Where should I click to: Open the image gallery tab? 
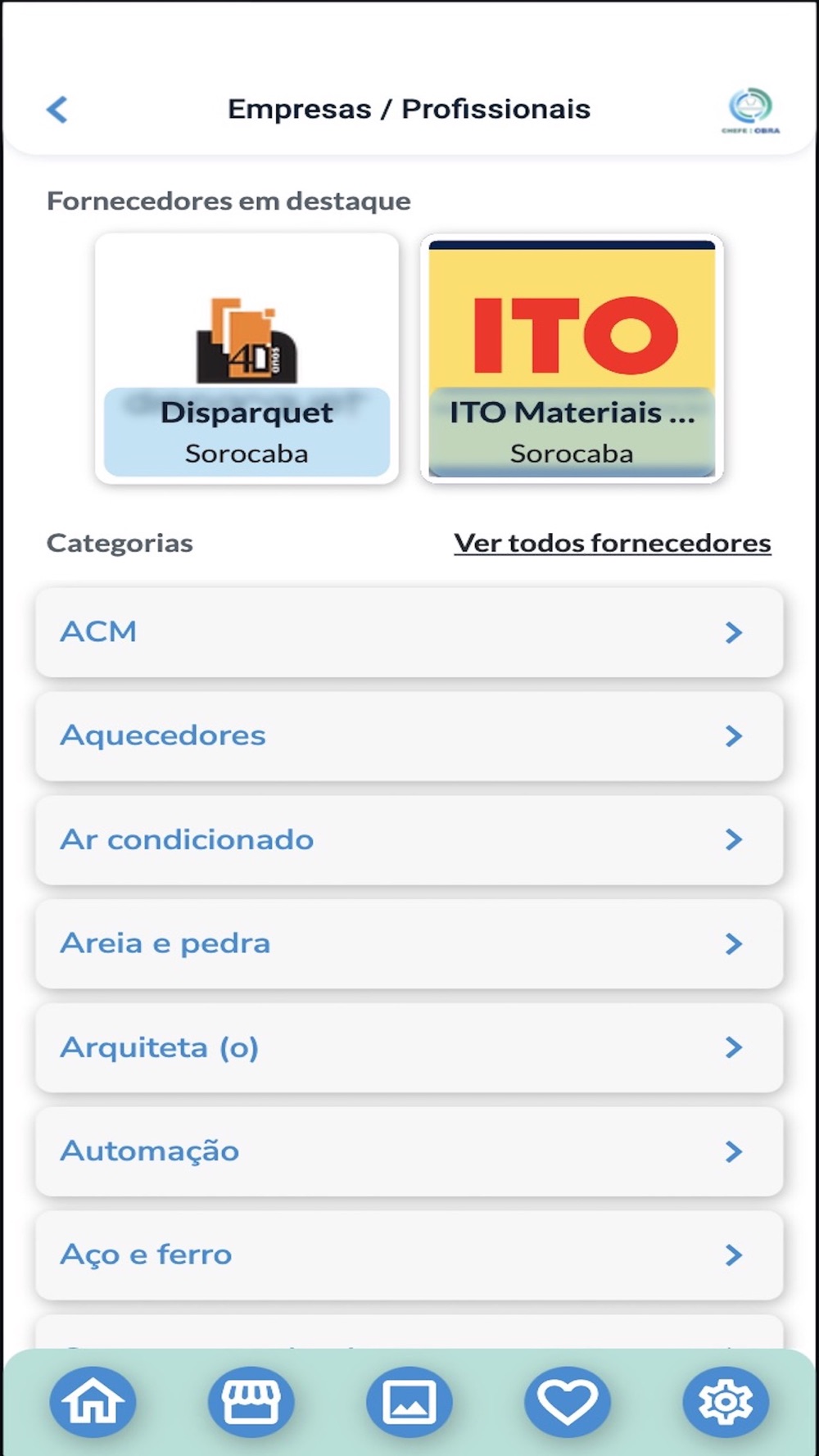tap(409, 1402)
